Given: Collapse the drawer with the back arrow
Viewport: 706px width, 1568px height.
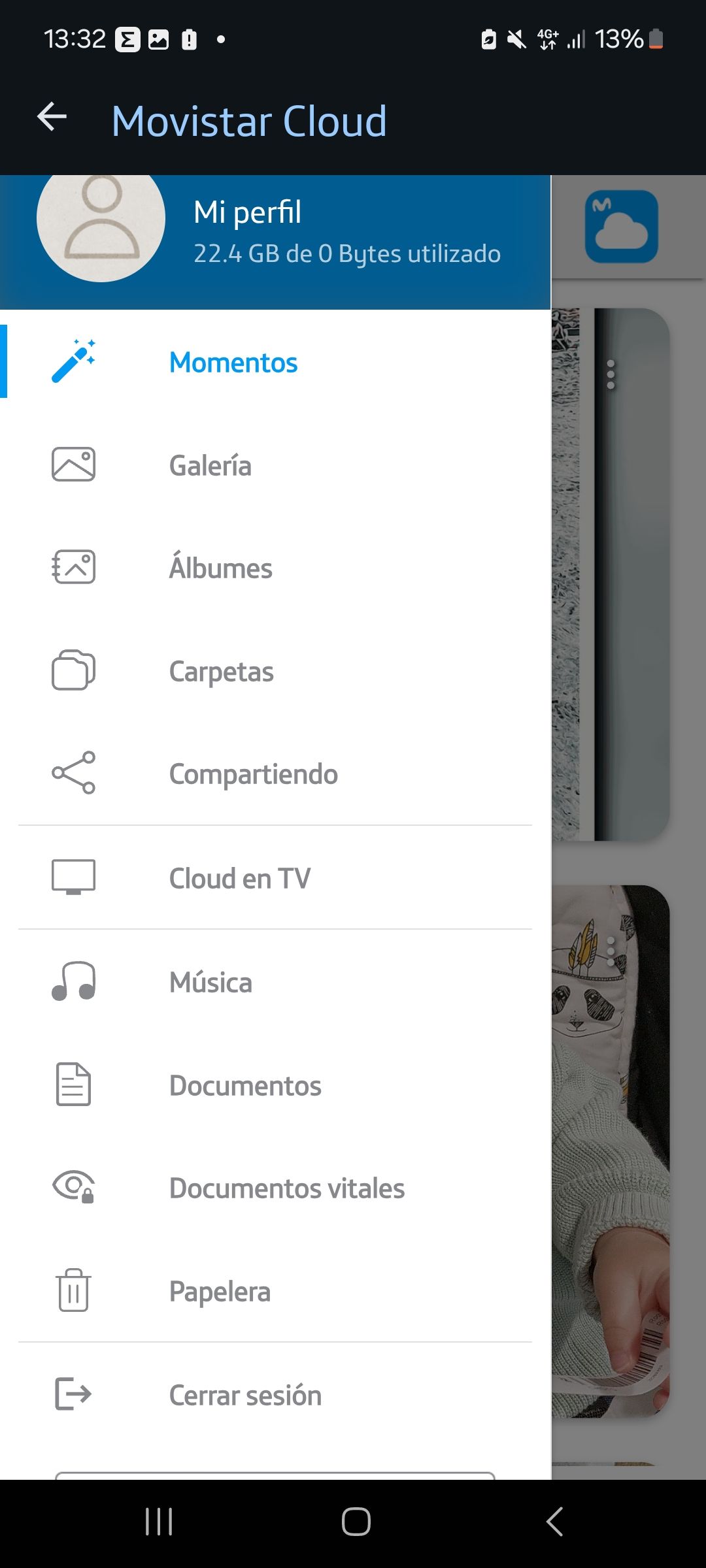Looking at the screenshot, I should pyautogui.click(x=52, y=118).
